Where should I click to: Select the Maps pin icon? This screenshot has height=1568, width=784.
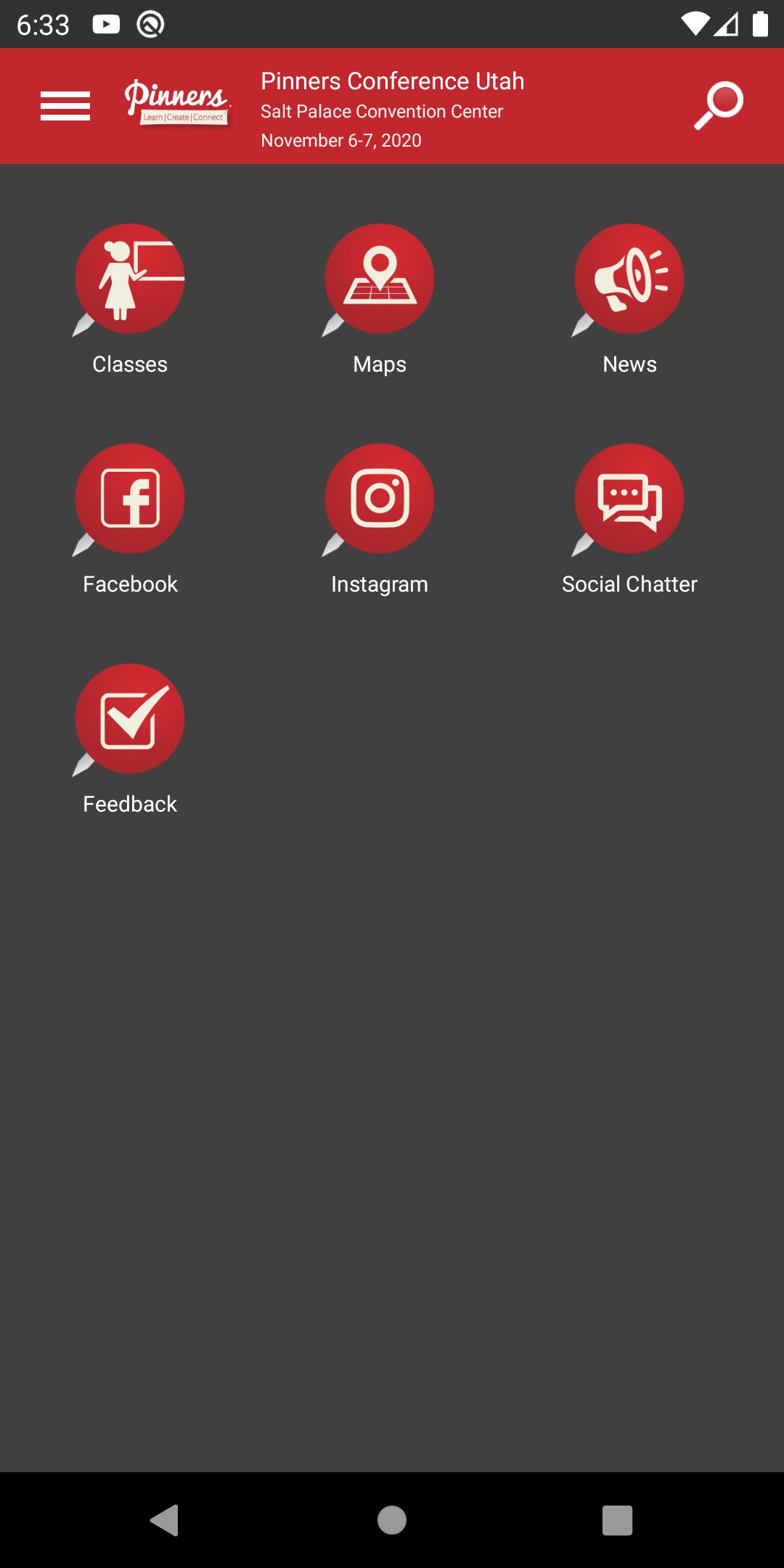pos(378,279)
